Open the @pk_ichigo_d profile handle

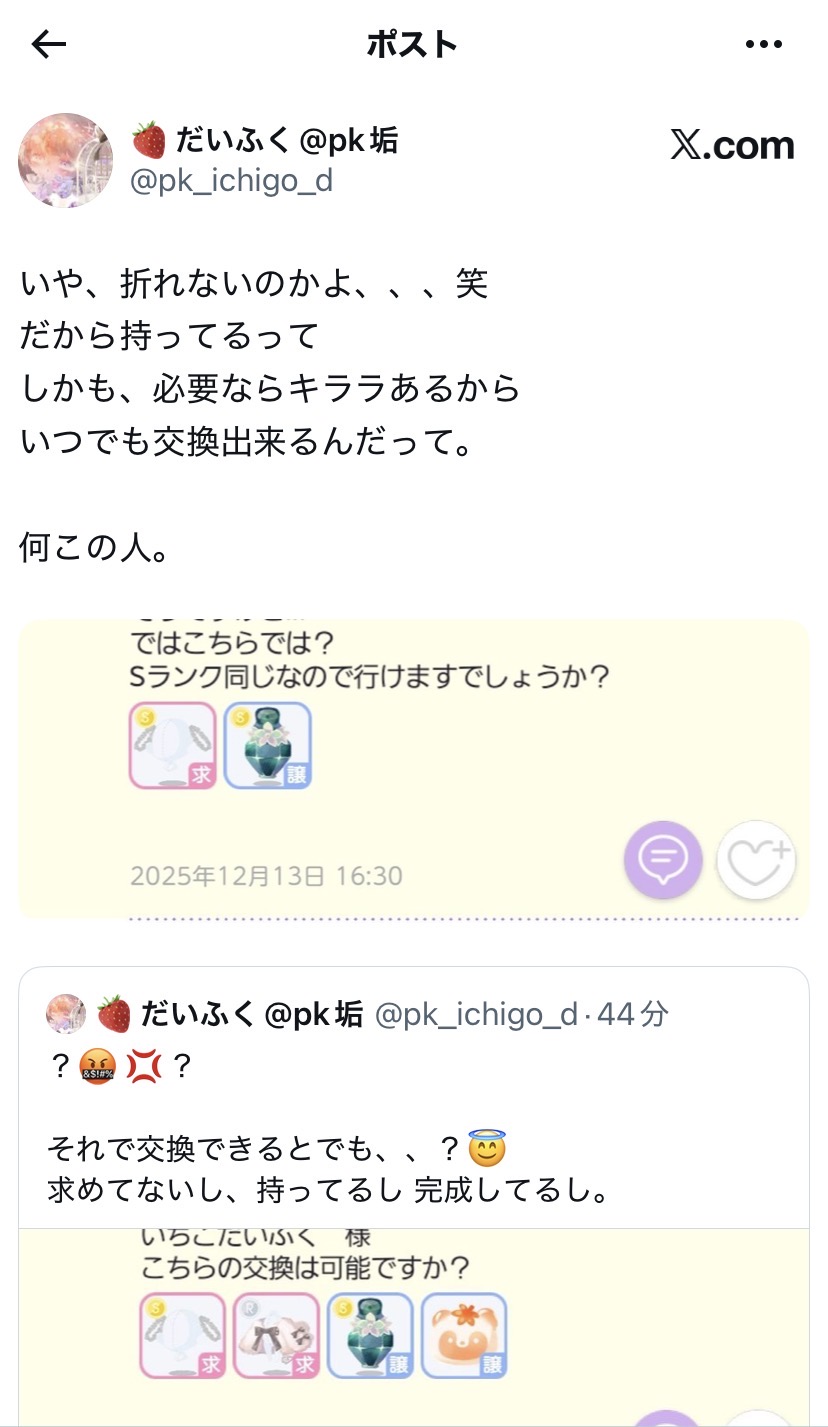pos(231,181)
